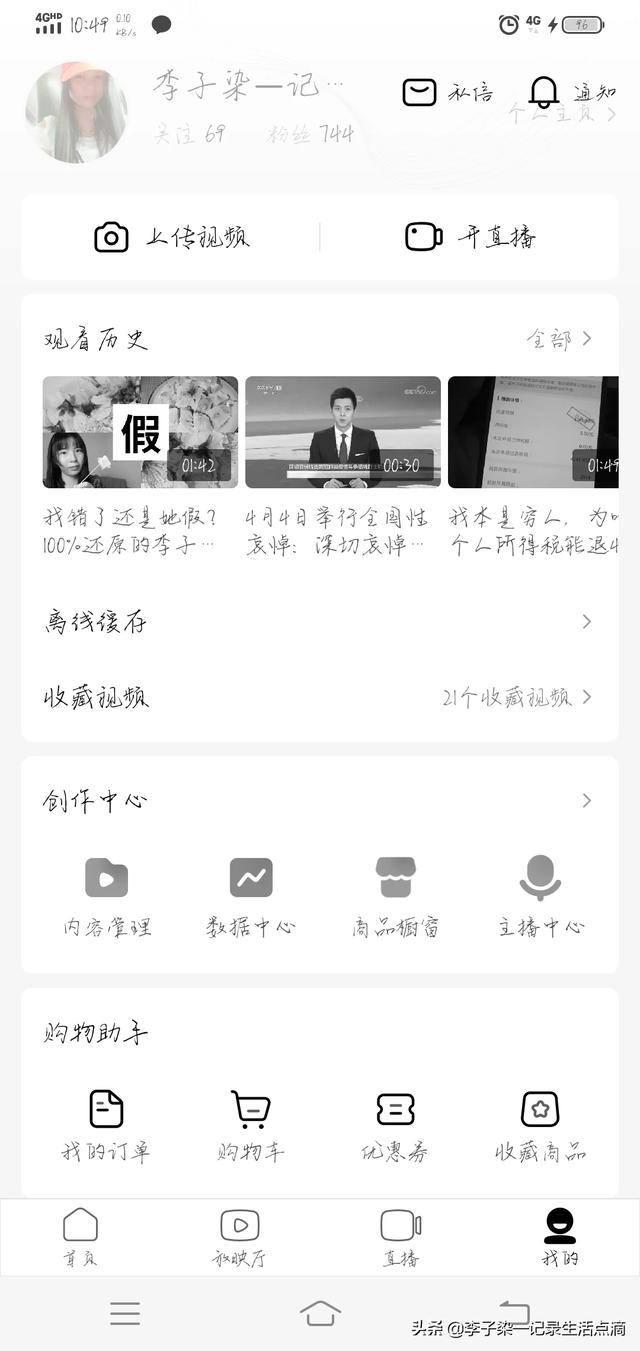Open 内容管理 content management
The height and width of the screenshot is (1351, 640).
tap(107, 895)
